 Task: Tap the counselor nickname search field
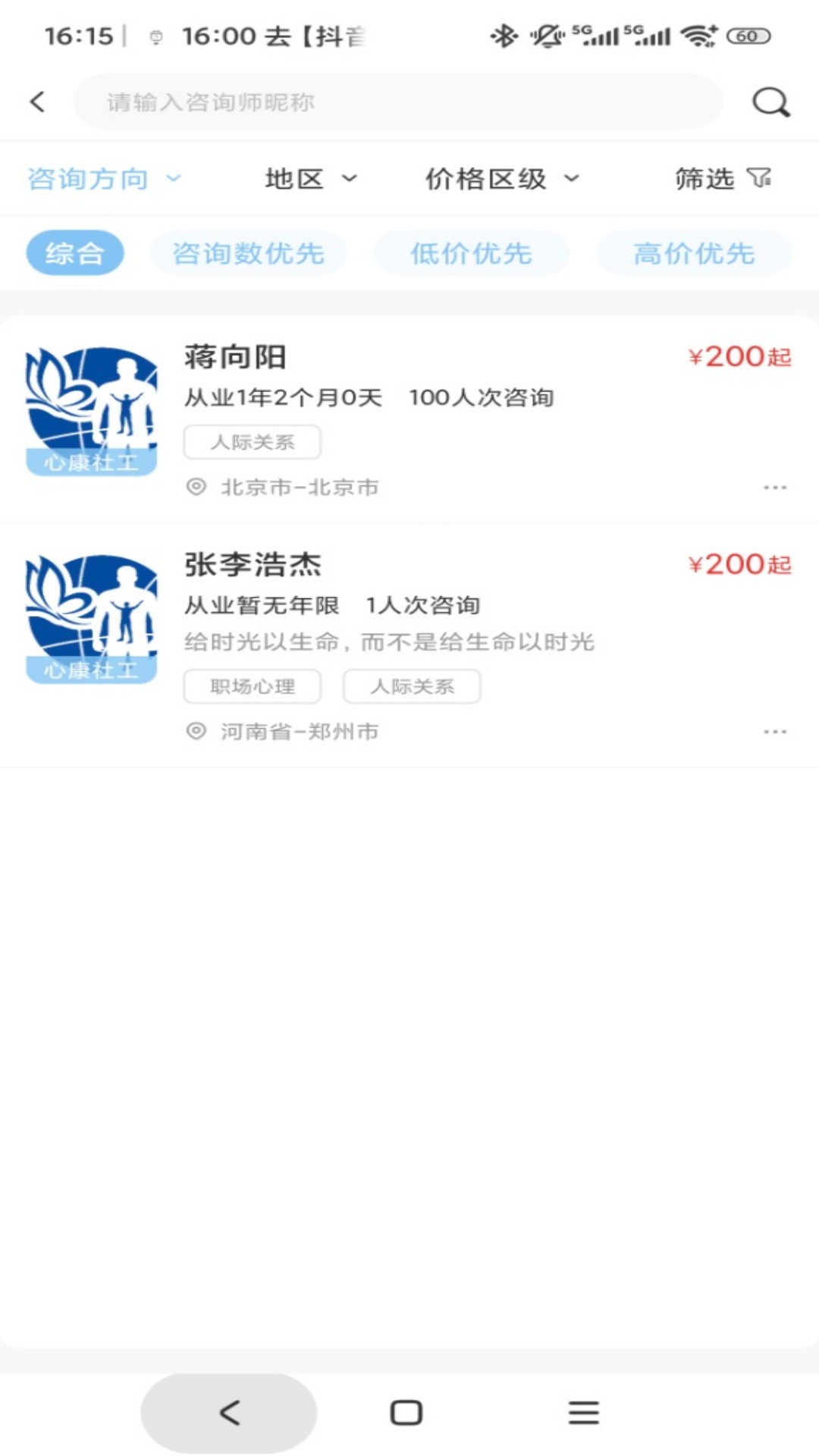point(397,102)
